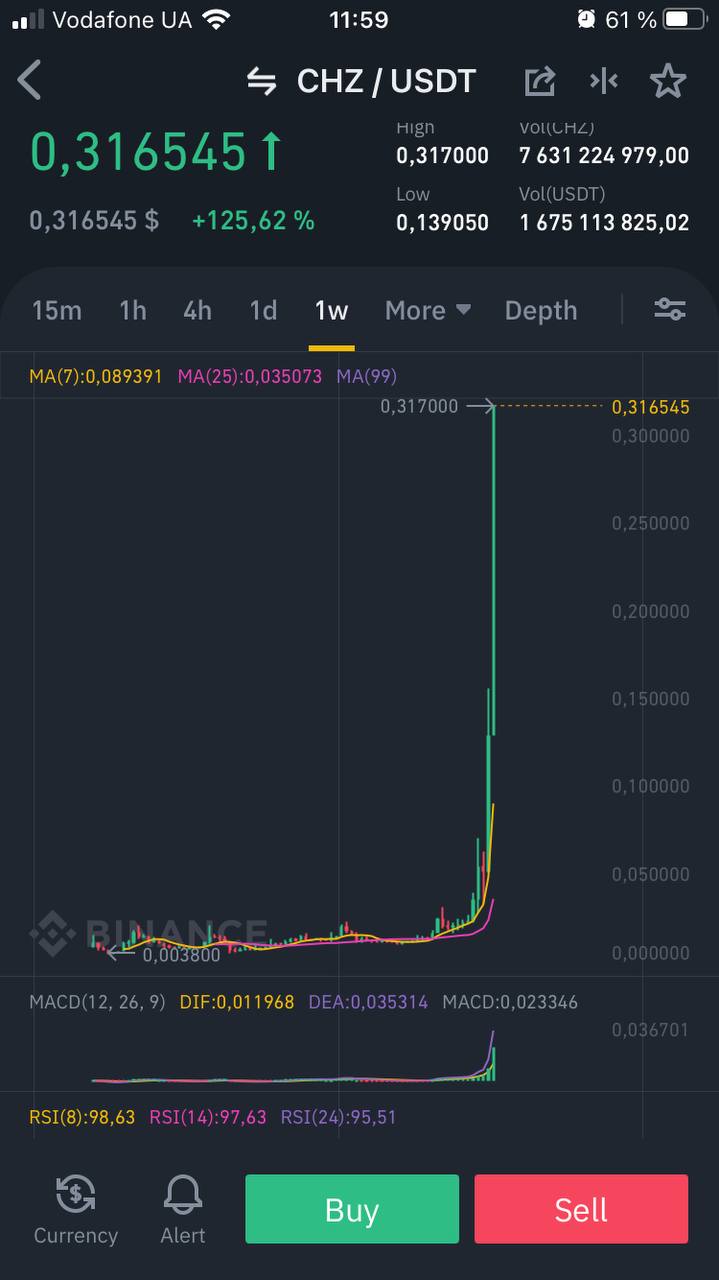
Task: Tap the green Buy button
Action: click(352, 1209)
